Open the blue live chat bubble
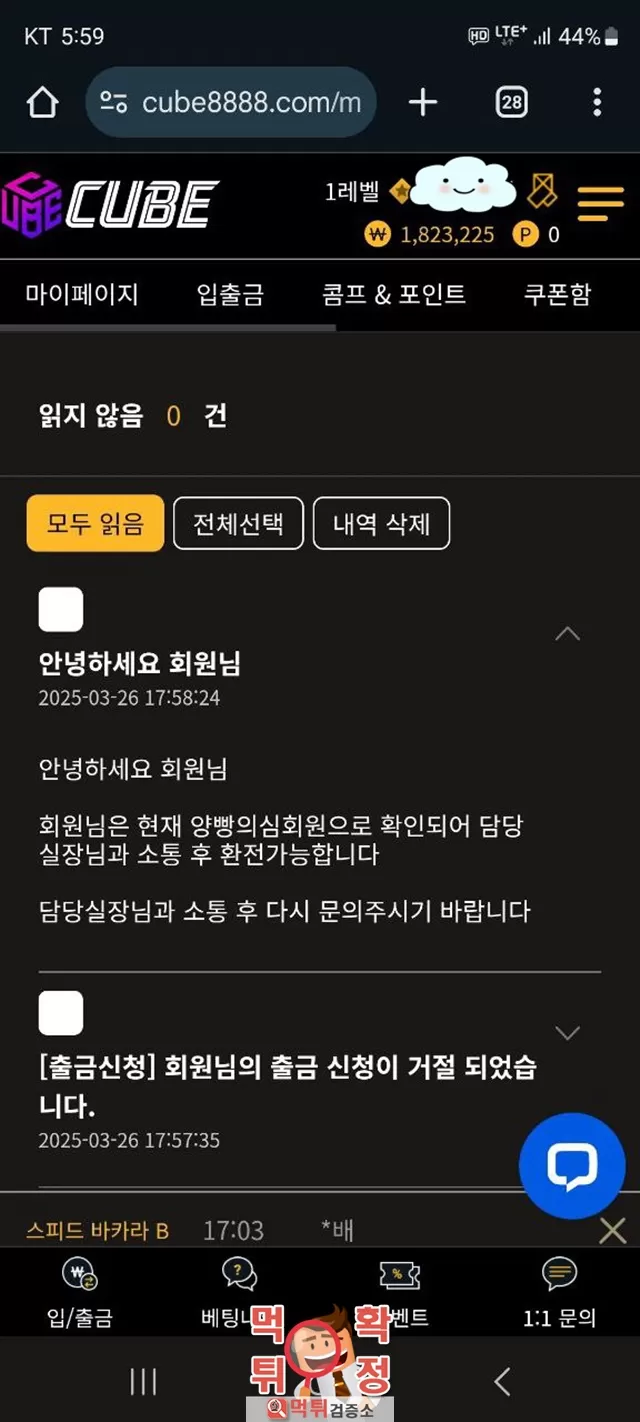The width and height of the screenshot is (640, 1422). 572,1165
